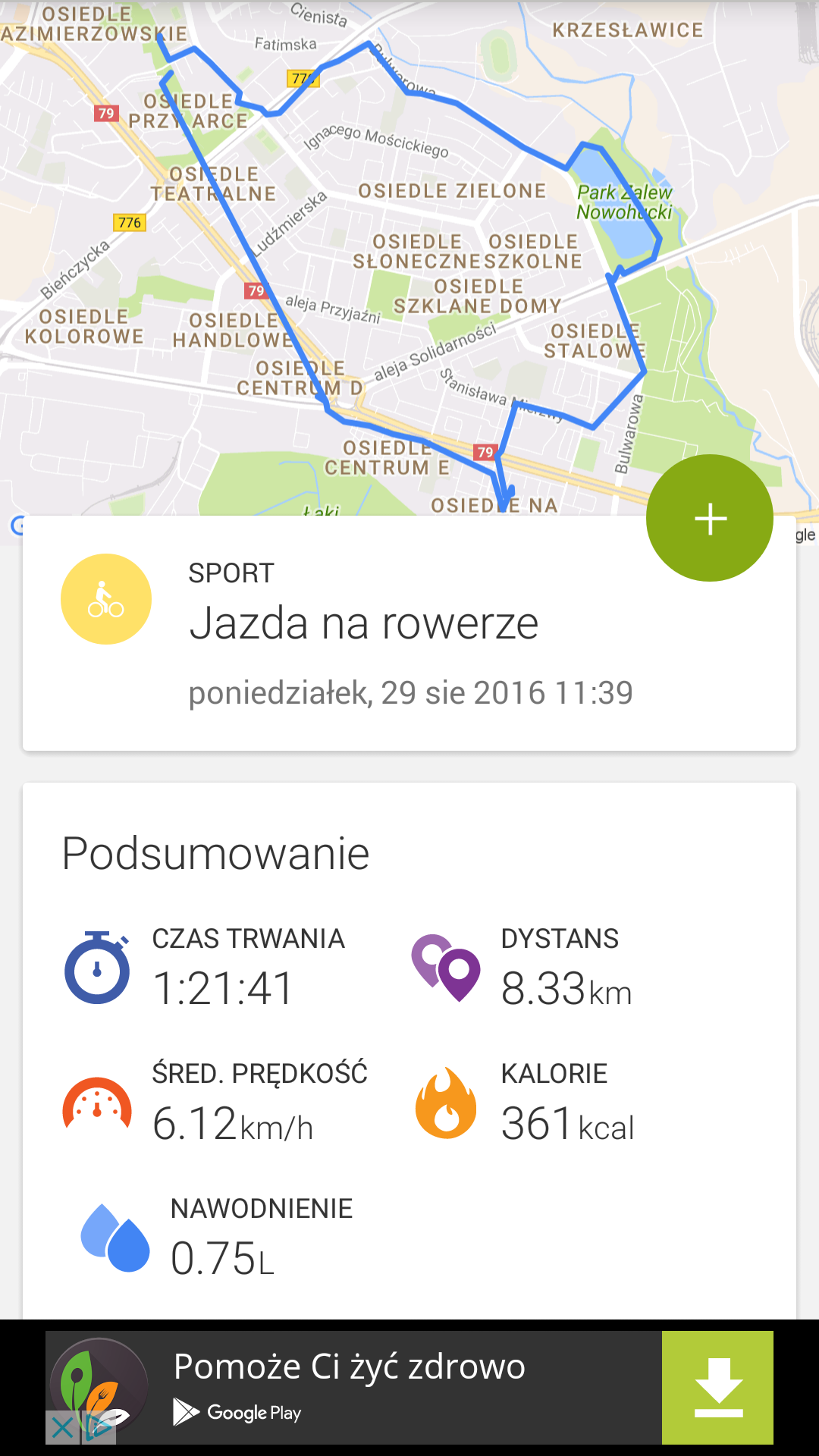Screen dimensions: 819x1456
Task: Tap the green plus floating button
Action: 710,519
